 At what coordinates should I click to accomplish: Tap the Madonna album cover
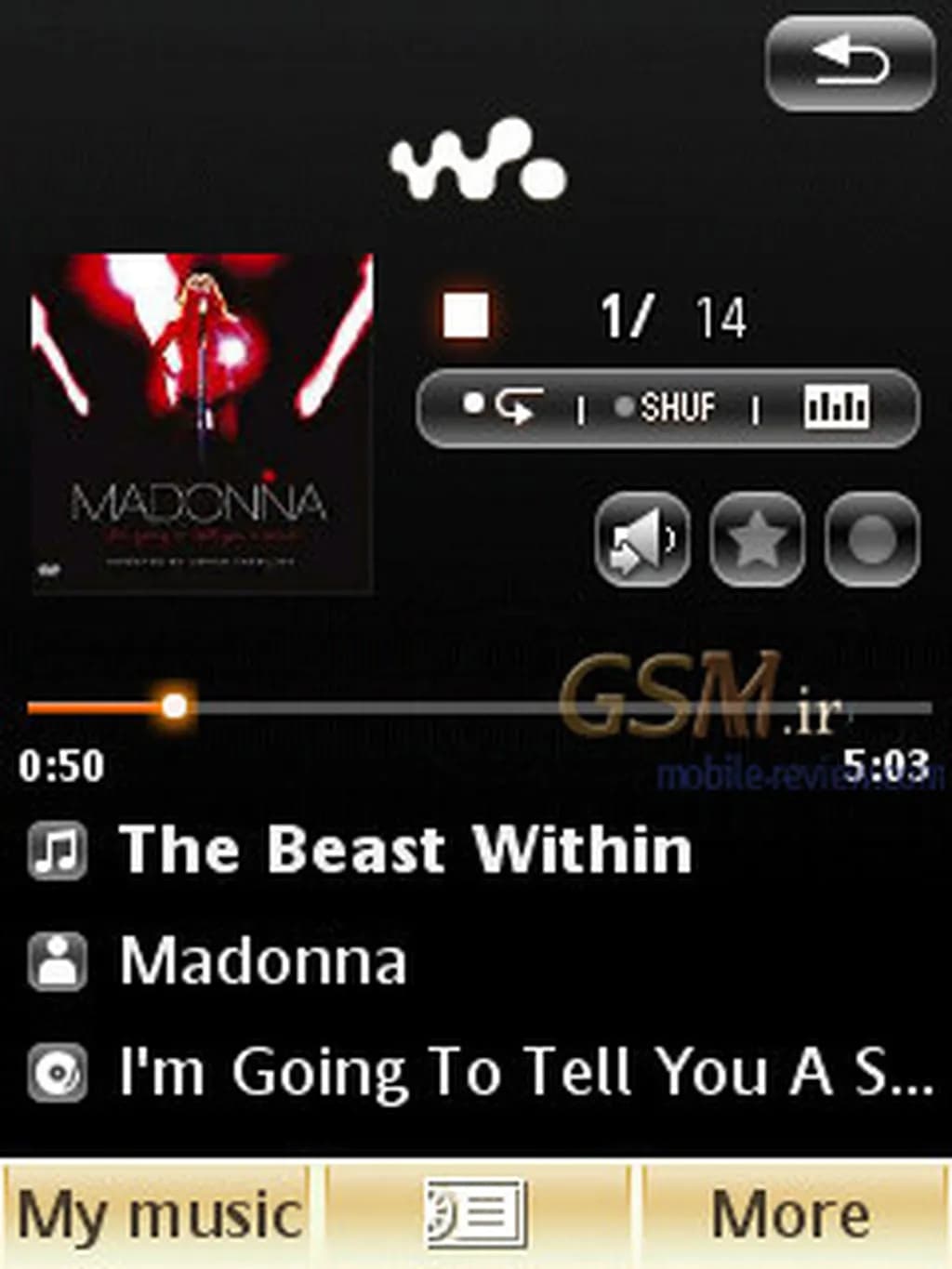point(202,423)
